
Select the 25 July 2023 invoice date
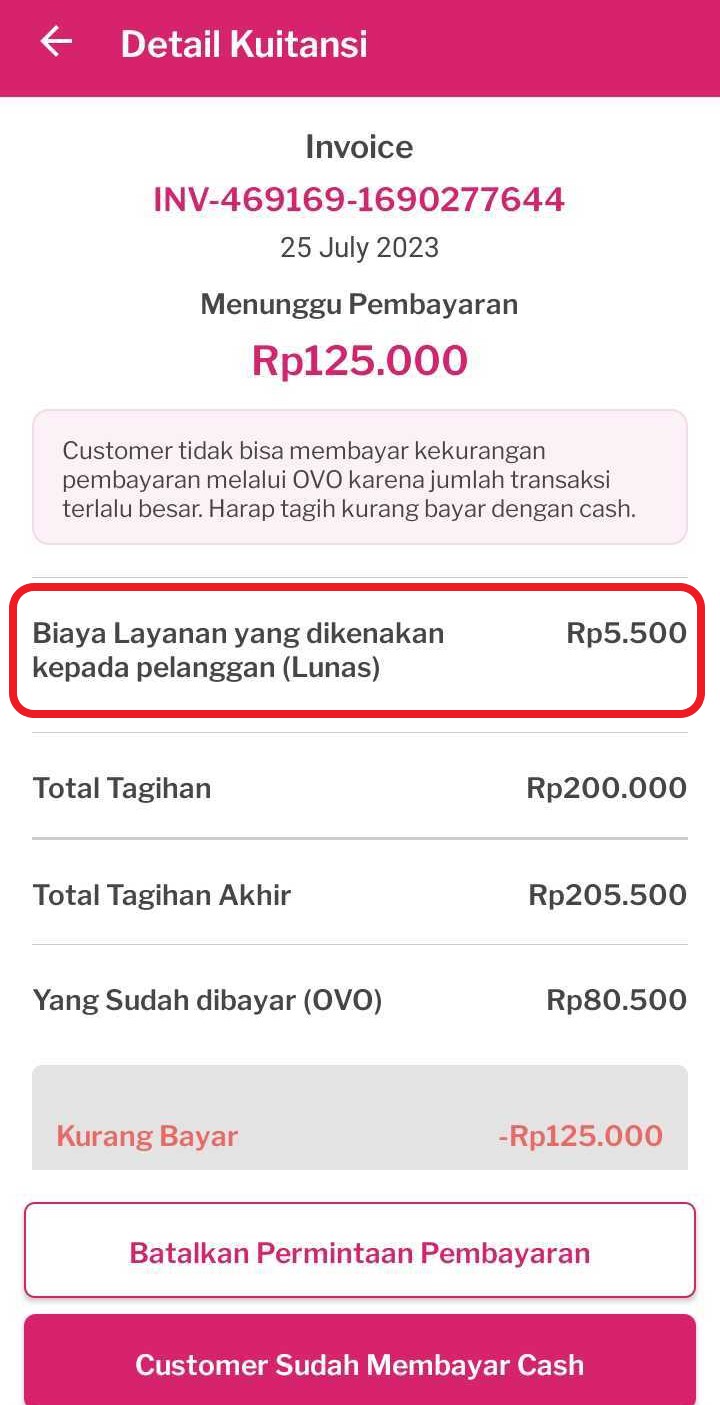[x=359, y=247]
